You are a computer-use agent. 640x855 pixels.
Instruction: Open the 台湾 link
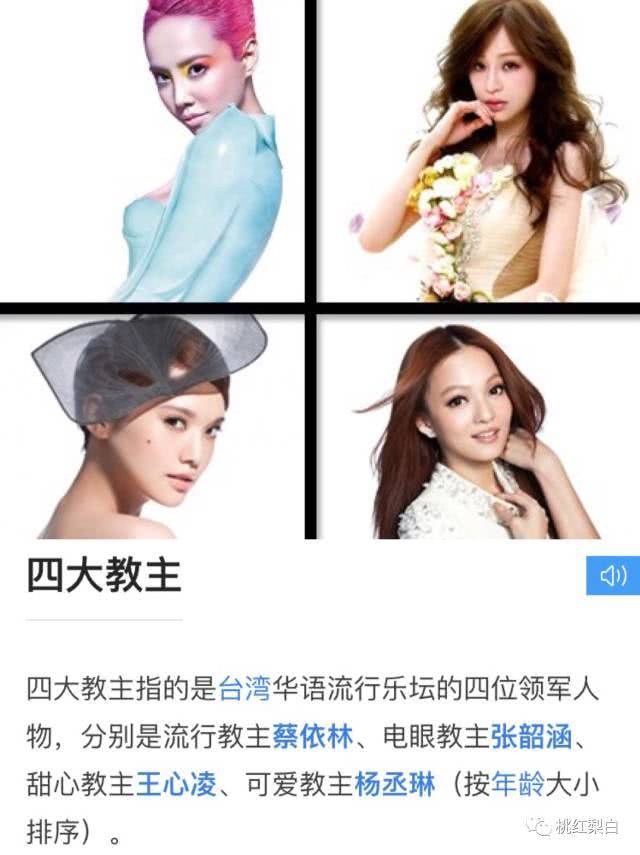tap(244, 689)
